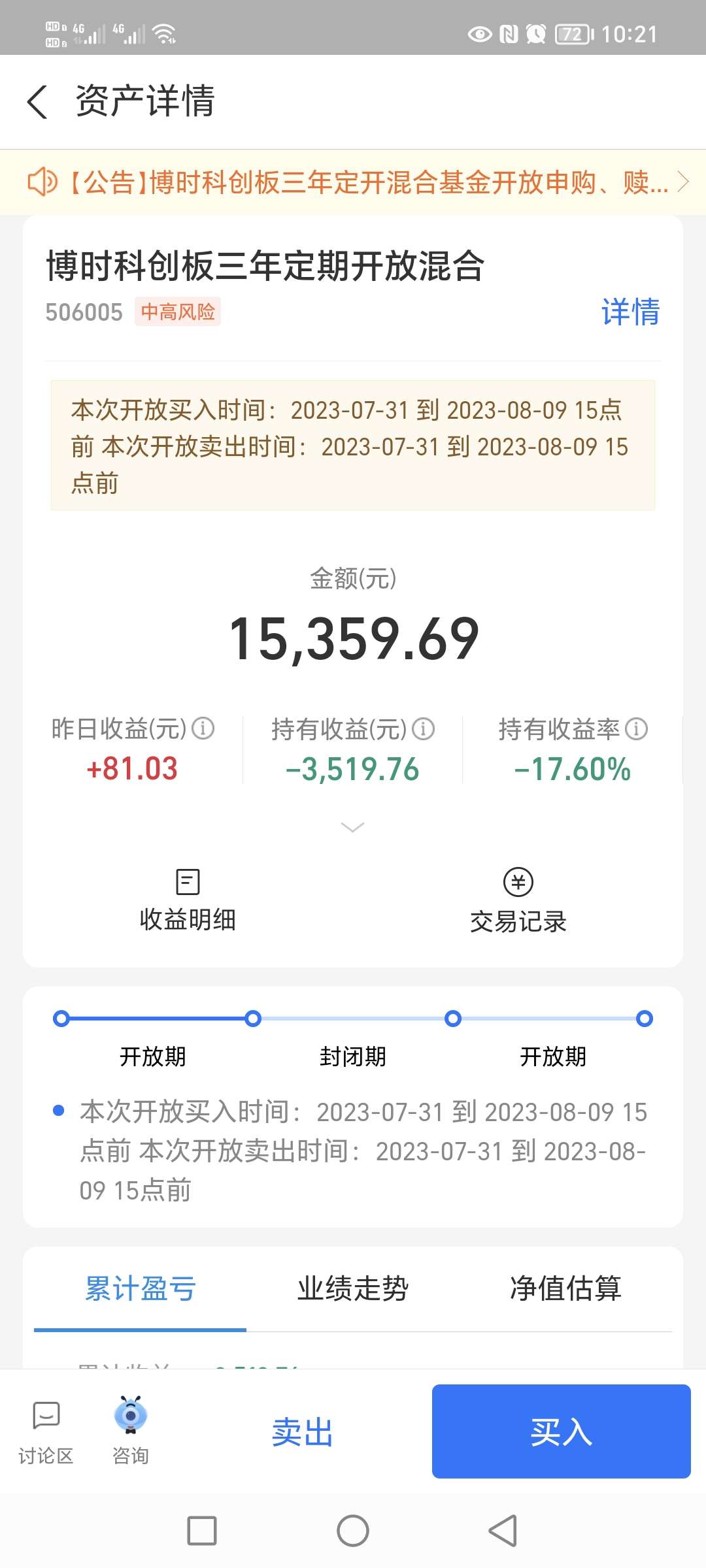Show info for 持有收益(元)
This screenshot has height=1568, width=706.
[x=424, y=728]
